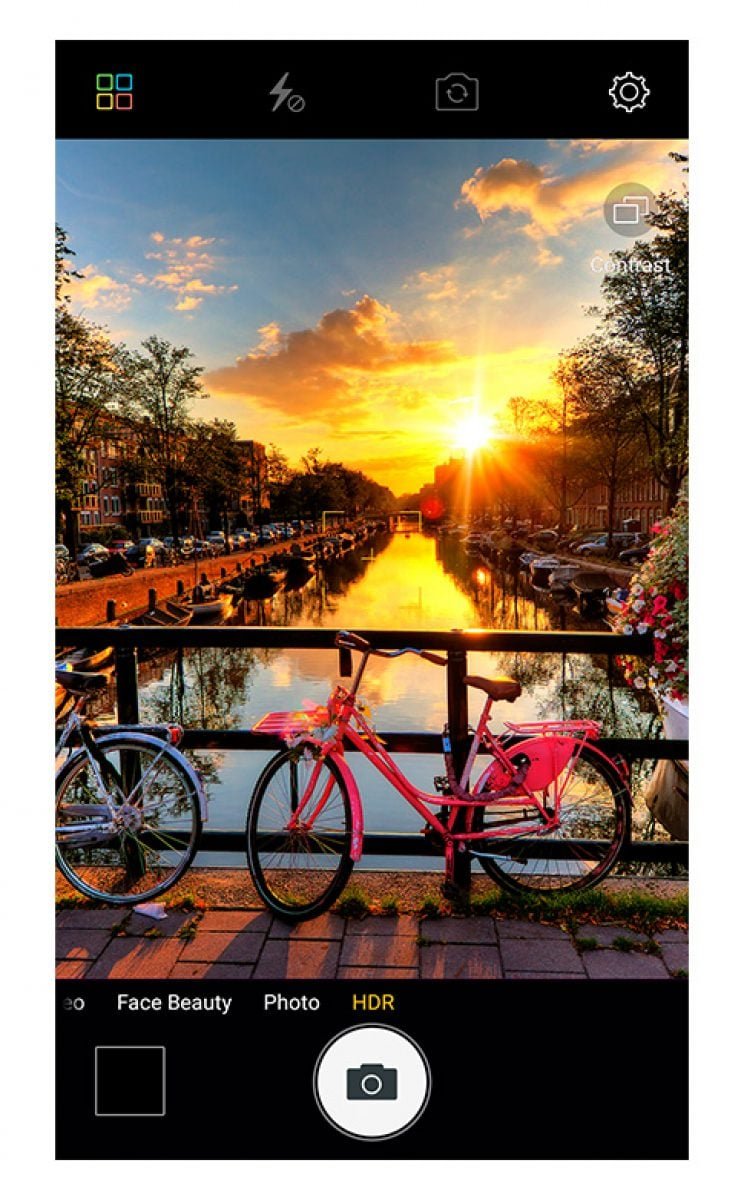The height and width of the screenshot is (1200, 744).
Task: Tap the Contrast overlay button
Action: click(x=630, y=211)
